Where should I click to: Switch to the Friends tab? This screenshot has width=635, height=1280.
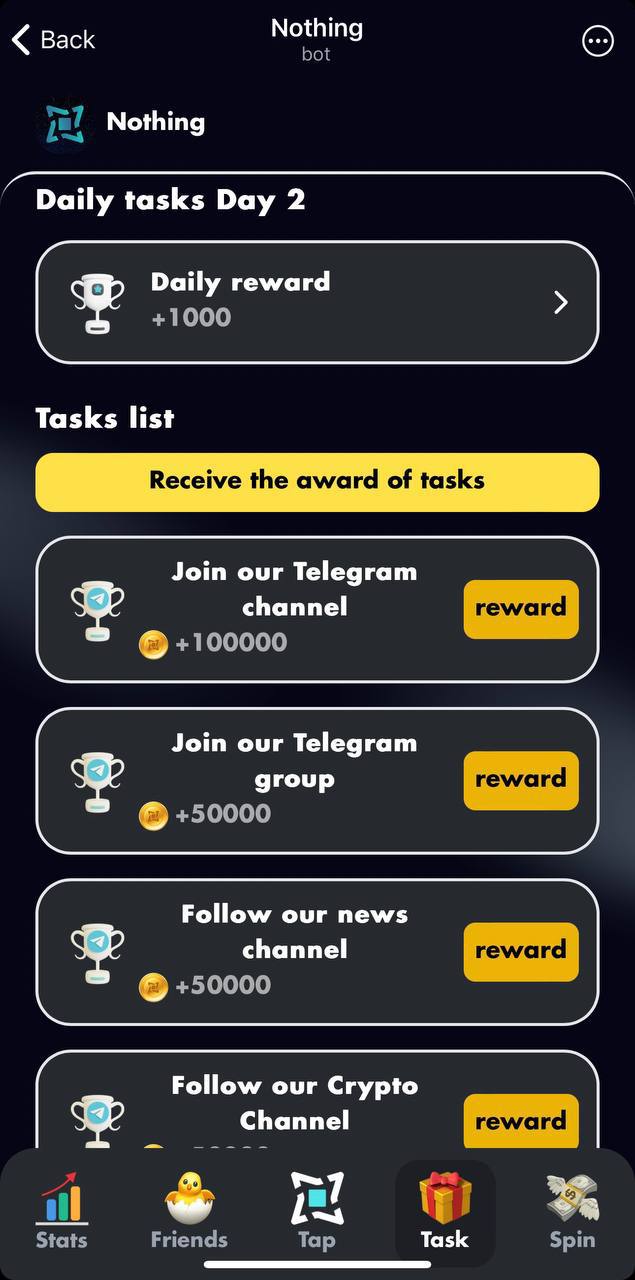pos(189,1211)
